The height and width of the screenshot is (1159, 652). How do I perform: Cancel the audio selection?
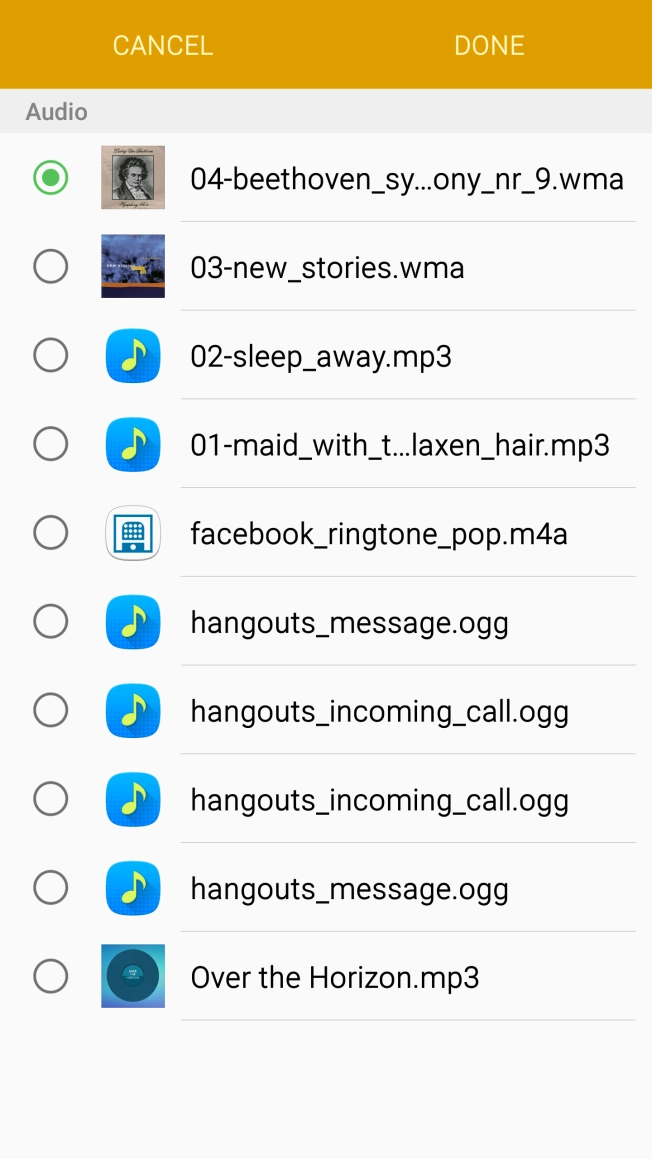point(163,46)
